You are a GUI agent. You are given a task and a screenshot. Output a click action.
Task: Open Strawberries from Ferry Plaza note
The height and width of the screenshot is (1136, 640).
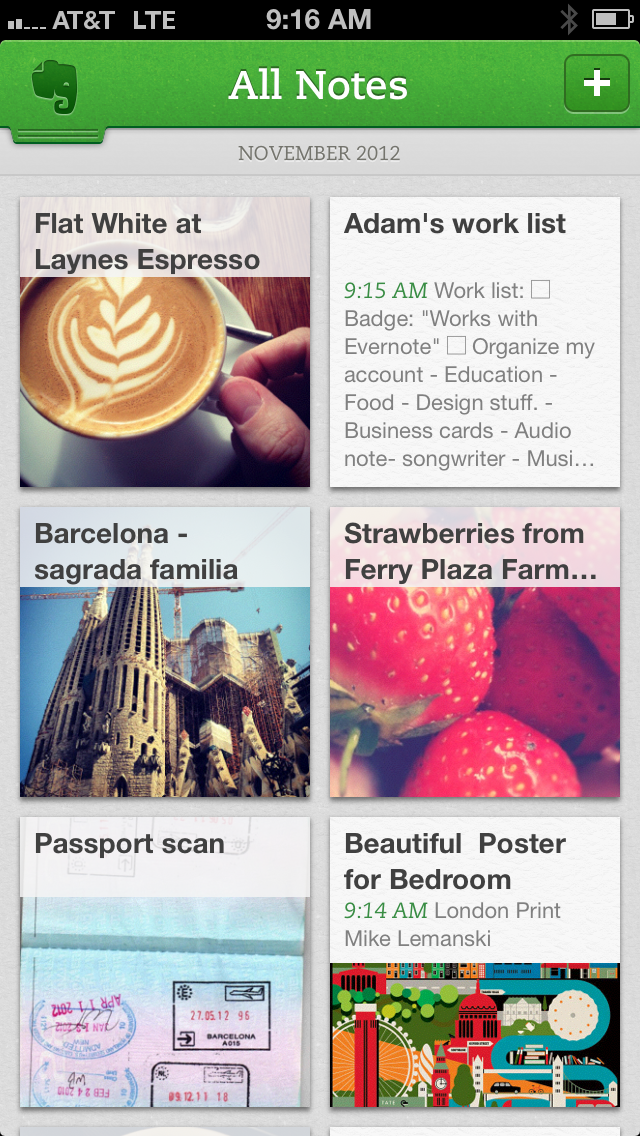click(475, 652)
